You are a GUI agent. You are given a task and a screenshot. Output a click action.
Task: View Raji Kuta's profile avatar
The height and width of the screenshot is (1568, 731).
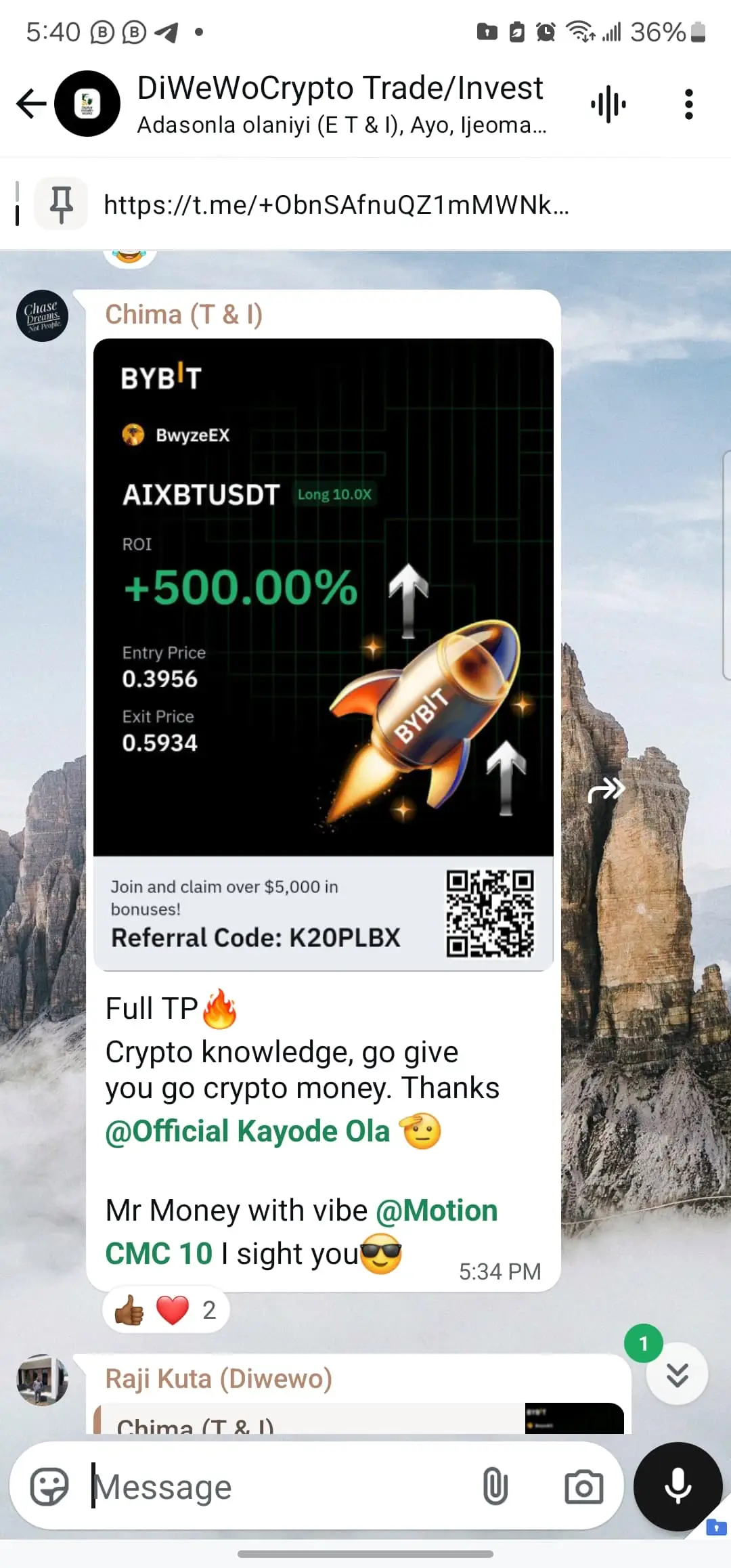pos(42,1380)
